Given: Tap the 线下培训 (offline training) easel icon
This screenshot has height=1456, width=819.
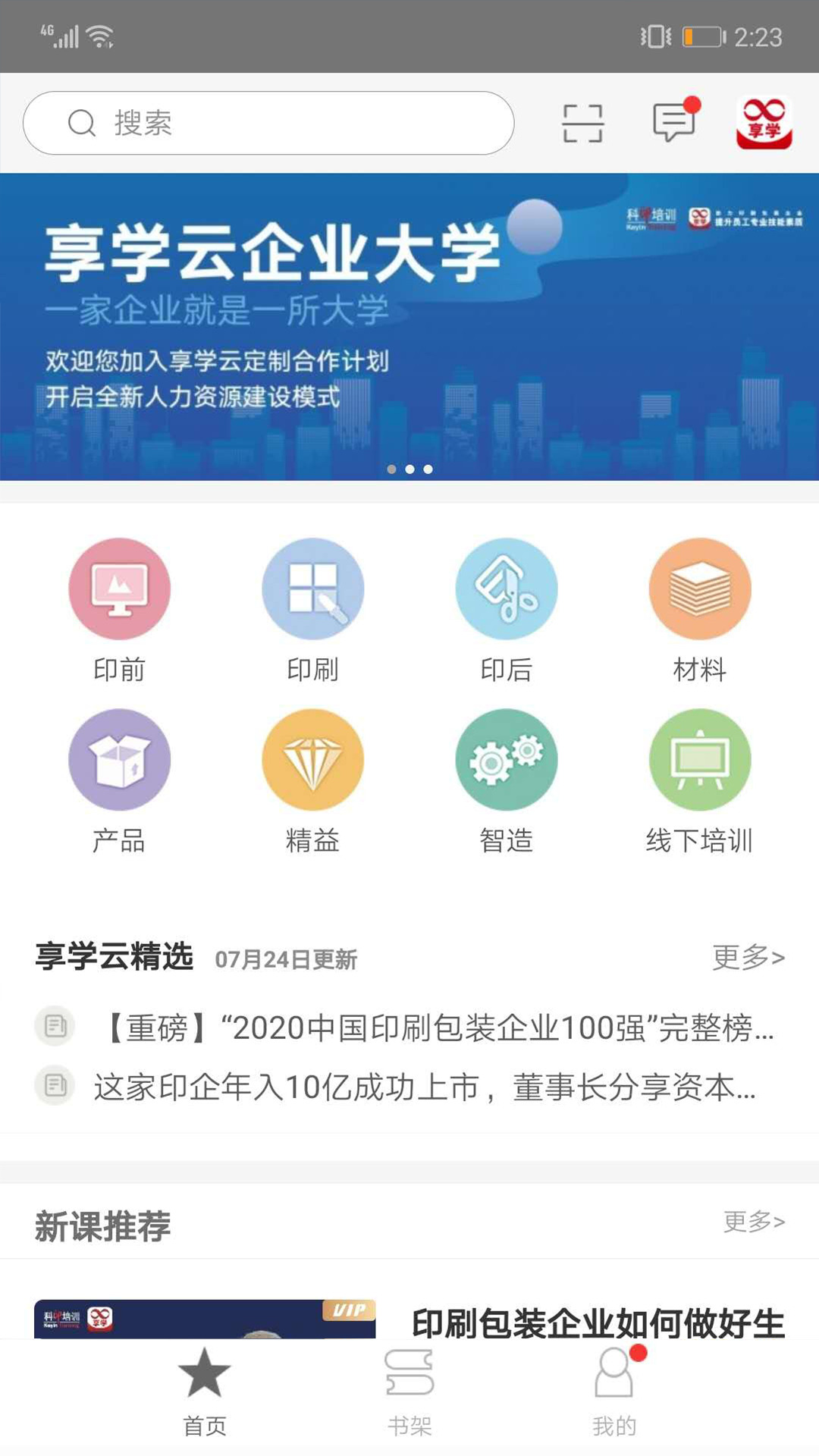Looking at the screenshot, I should [x=701, y=759].
